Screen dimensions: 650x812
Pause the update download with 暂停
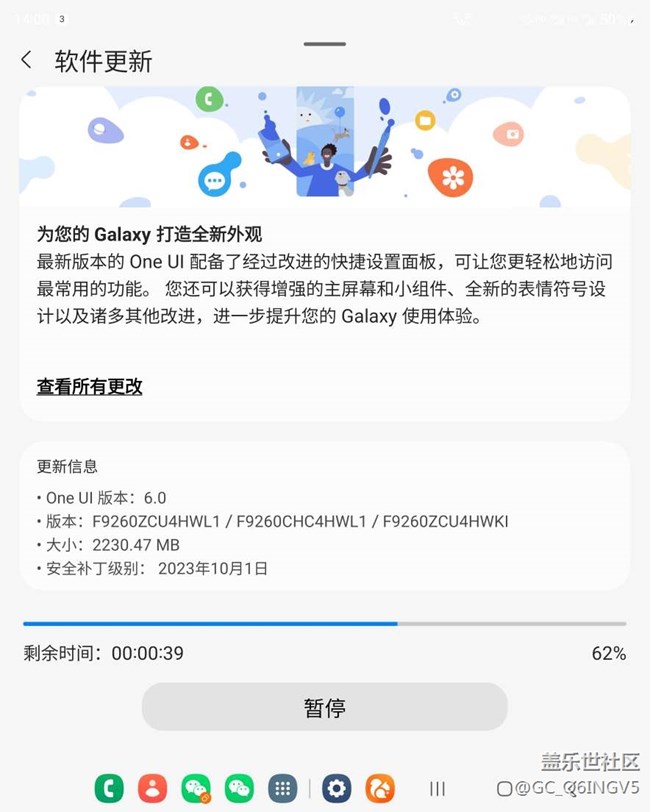[324, 708]
